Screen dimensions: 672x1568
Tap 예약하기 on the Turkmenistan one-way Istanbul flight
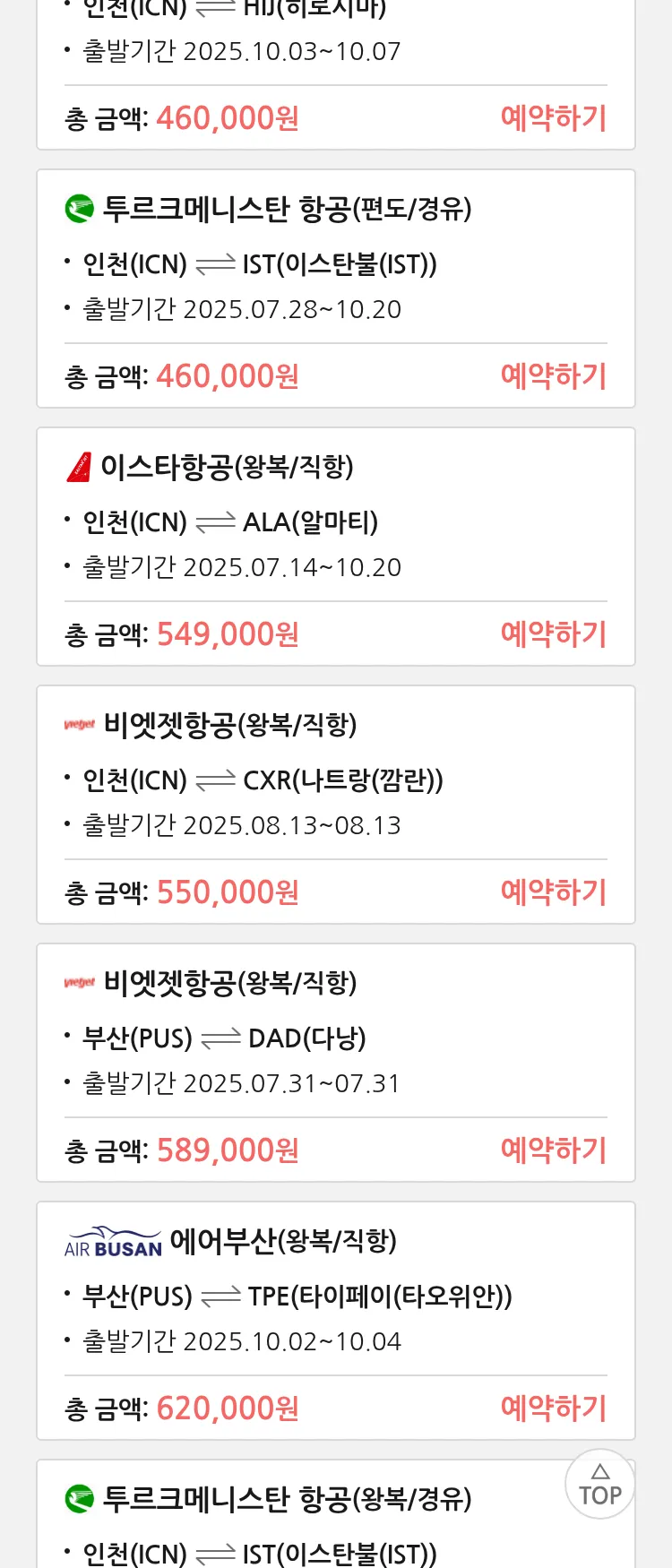coord(553,376)
